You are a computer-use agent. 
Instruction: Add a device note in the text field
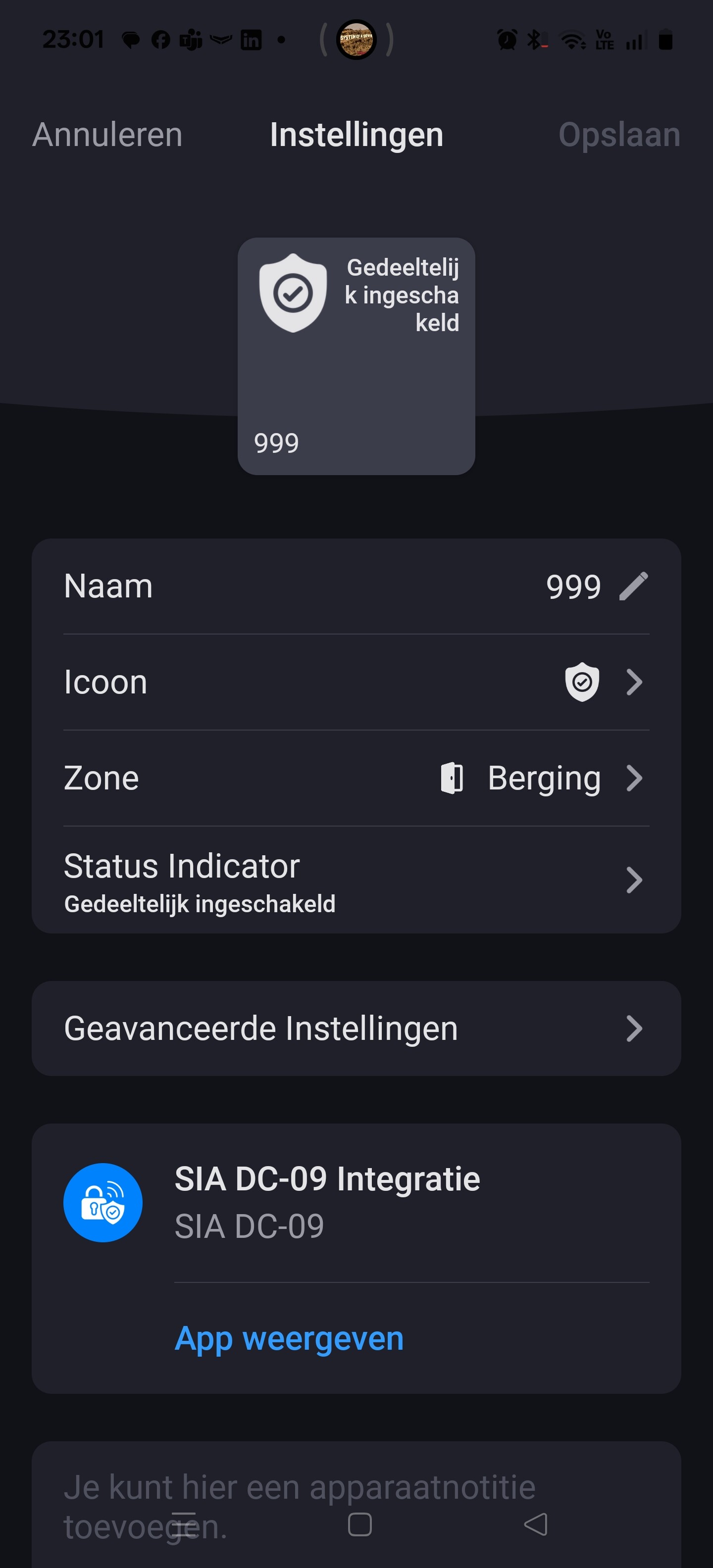356,1485
